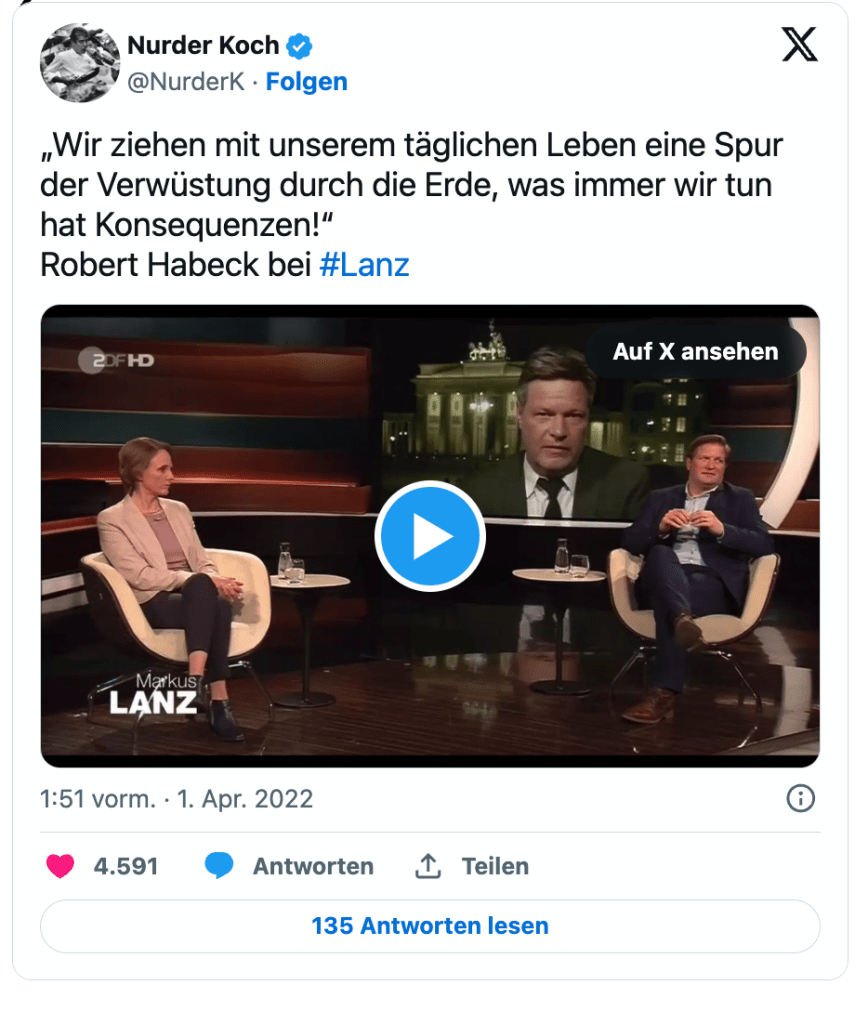Play the embedded Lanz video
This screenshot has width=855, height=1024.
click(430, 537)
